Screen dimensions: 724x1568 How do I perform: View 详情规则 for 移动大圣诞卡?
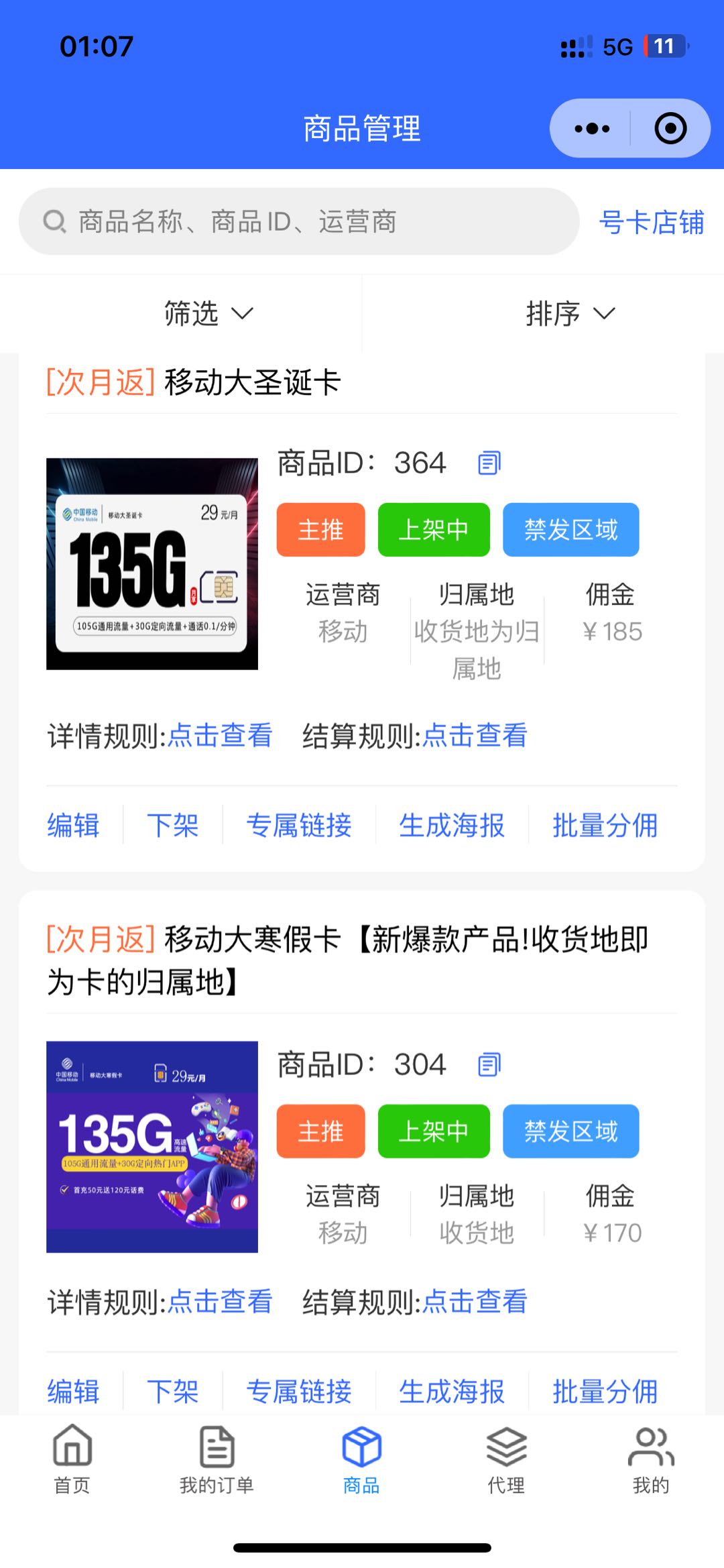click(x=220, y=735)
